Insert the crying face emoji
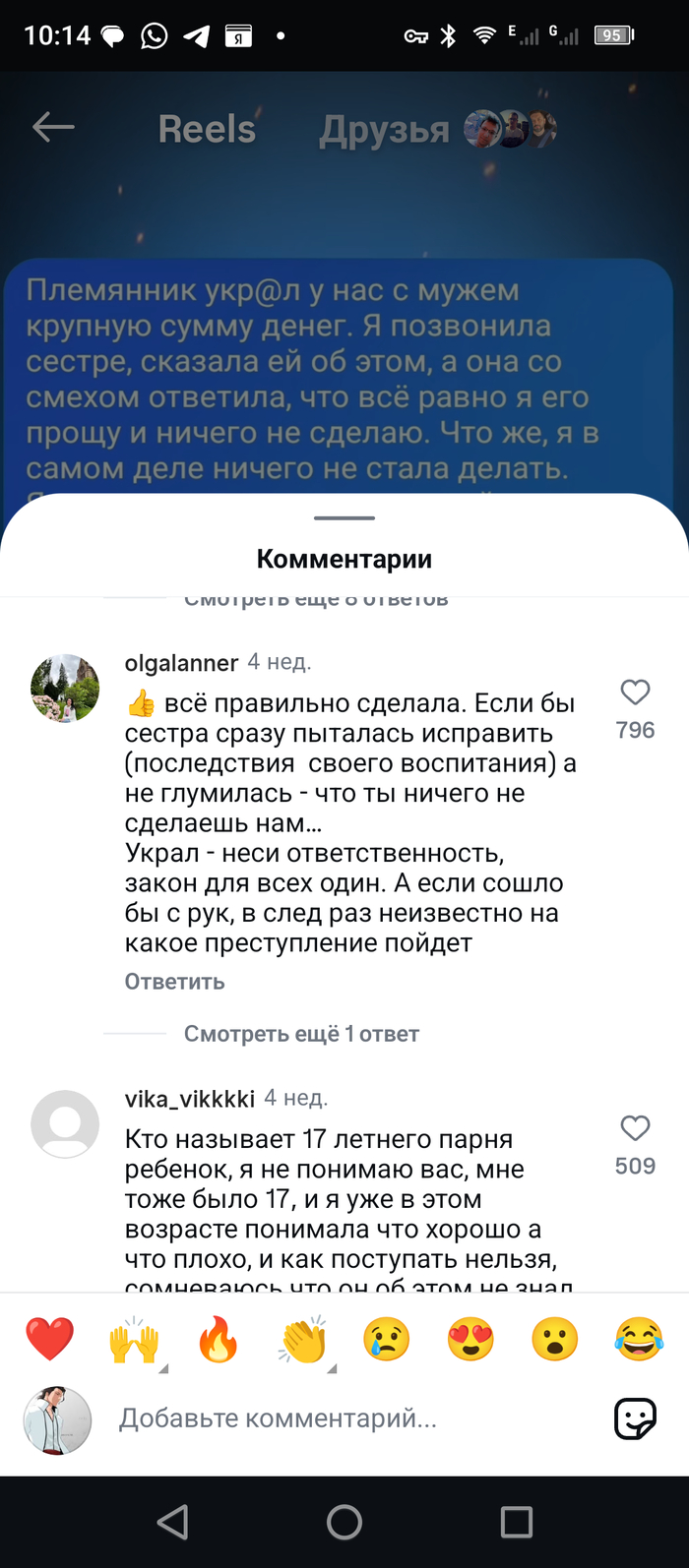 coord(387,1340)
